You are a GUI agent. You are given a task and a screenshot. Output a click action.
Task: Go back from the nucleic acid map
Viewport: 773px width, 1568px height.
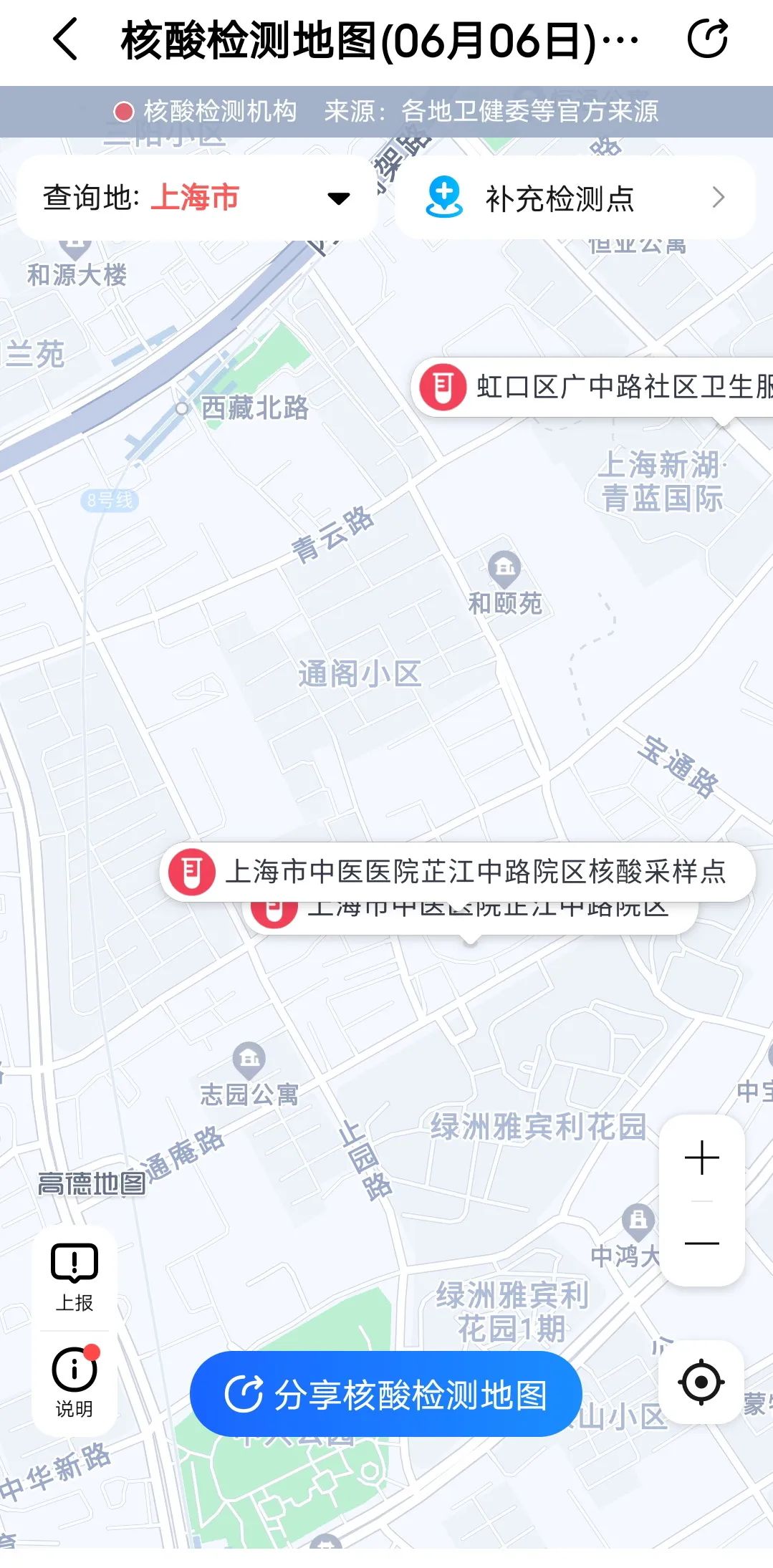click(x=65, y=40)
